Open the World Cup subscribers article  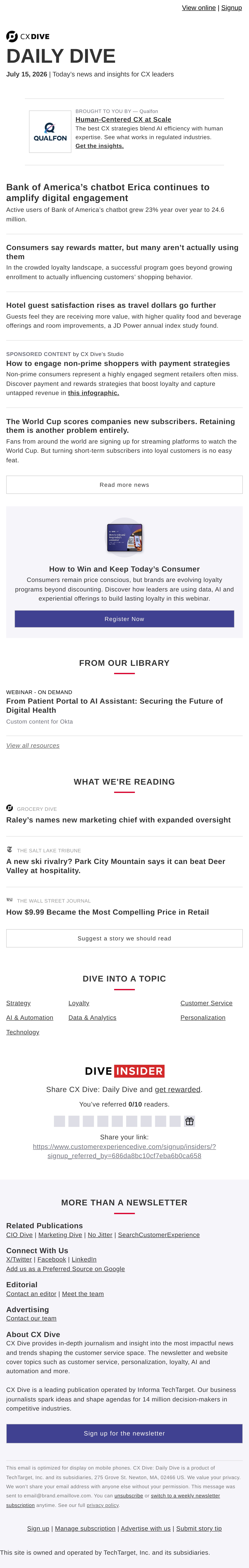click(121, 426)
